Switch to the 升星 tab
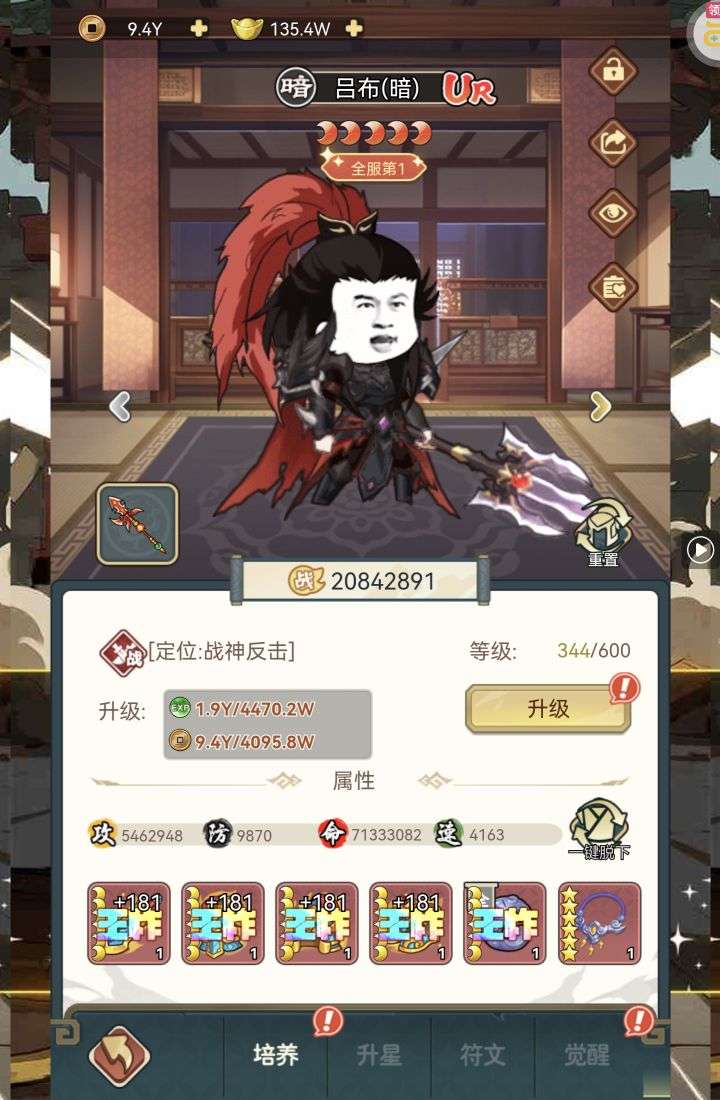The height and width of the screenshot is (1100, 720). (379, 1055)
